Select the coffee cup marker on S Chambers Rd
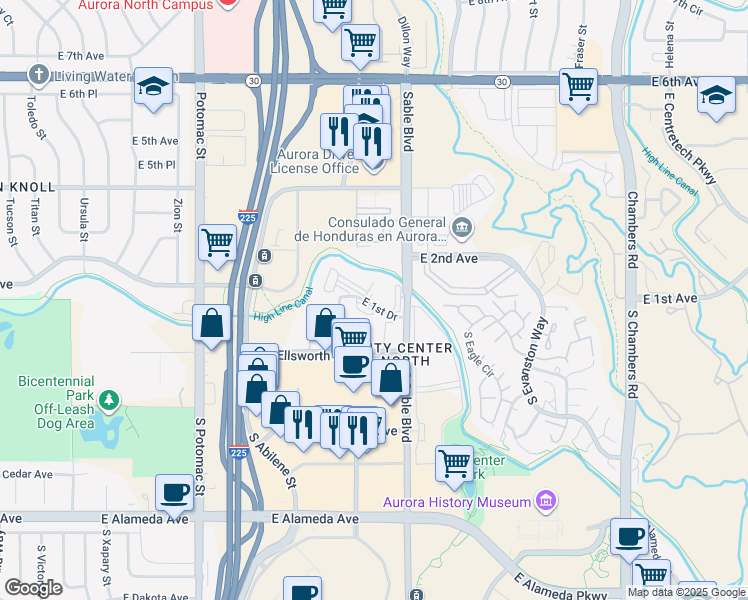This screenshot has width=748, height=600. pyautogui.click(x=629, y=537)
